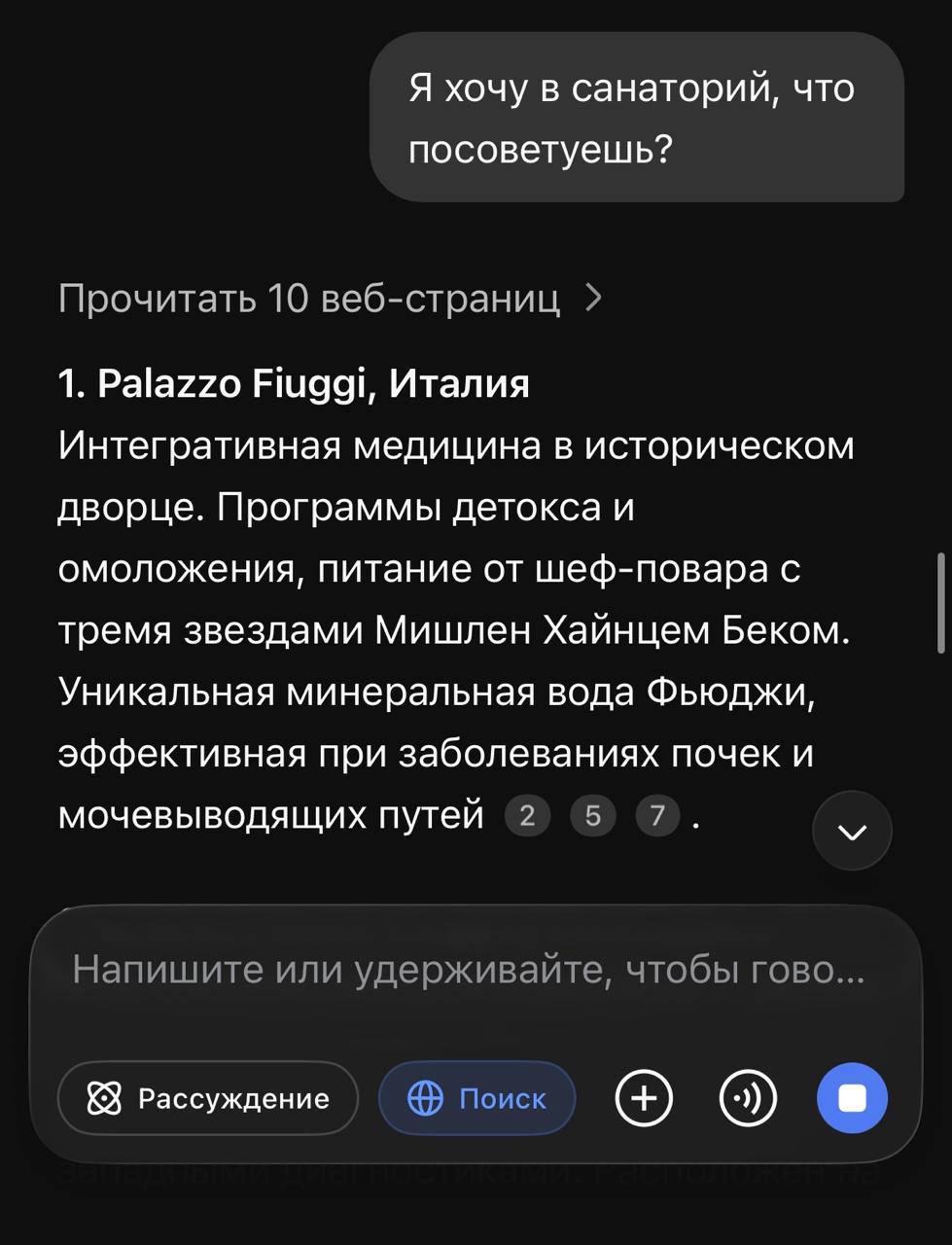The width and height of the screenshot is (952, 1245).
Task: Jump to bottom with the down-chevron button
Action: 852,831
